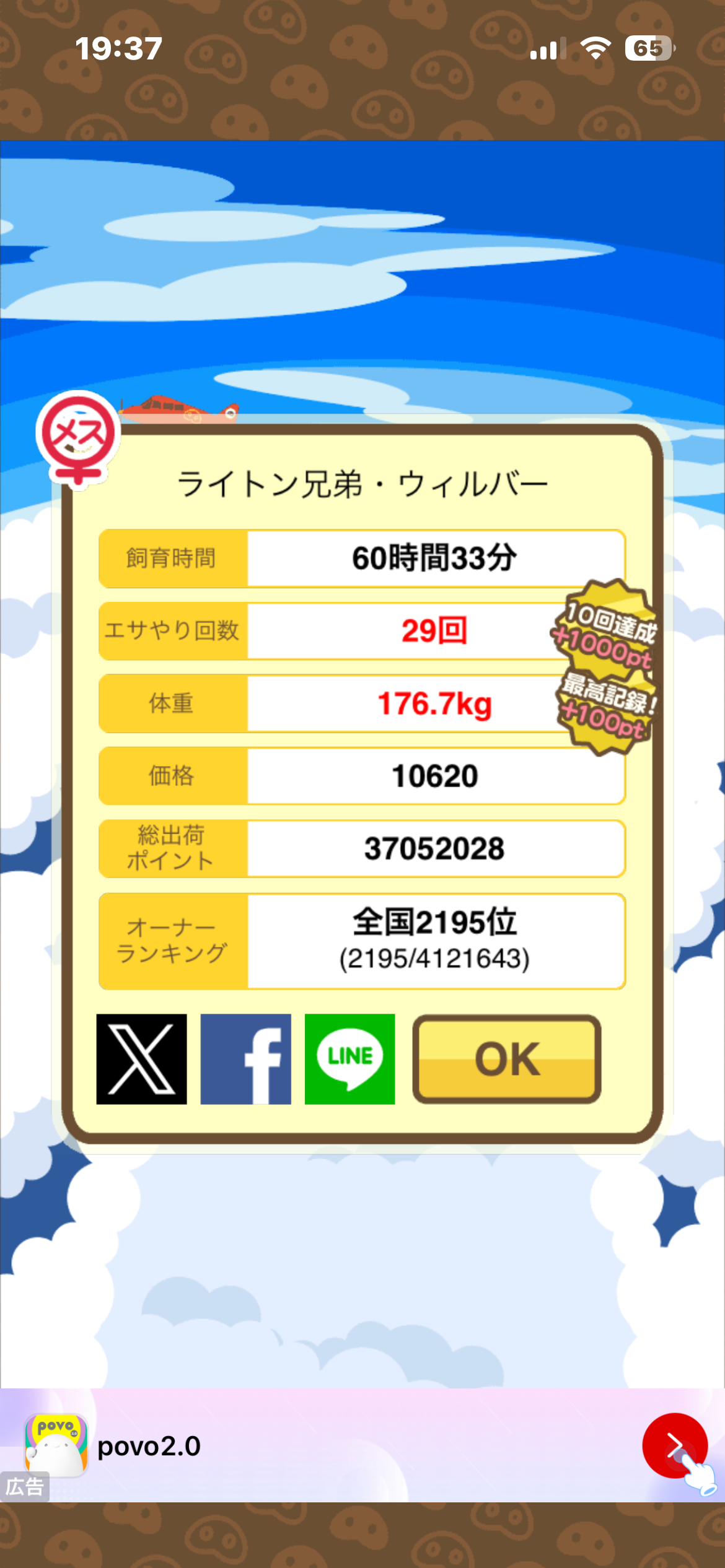Confirm the result with the OK button

coord(507,1059)
